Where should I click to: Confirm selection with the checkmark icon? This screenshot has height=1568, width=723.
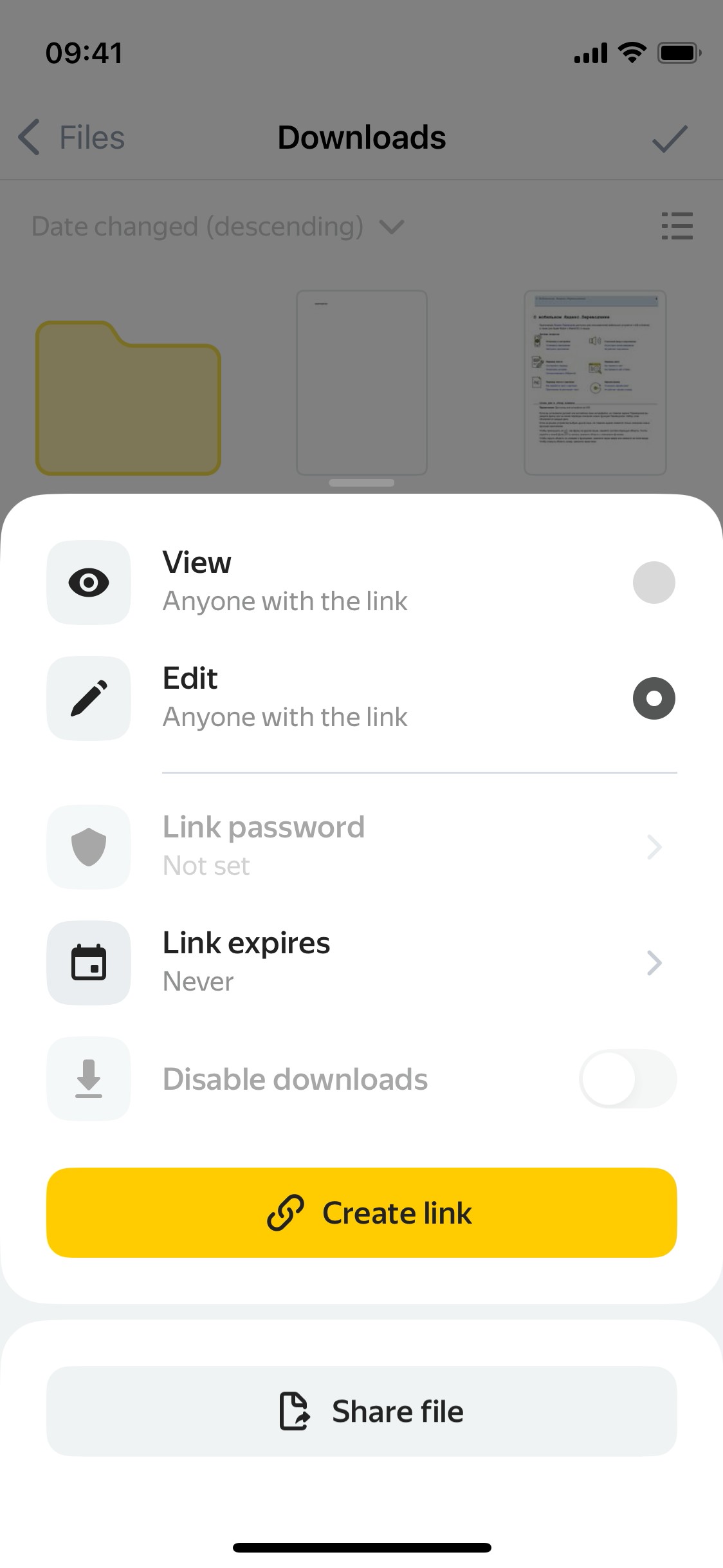coord(670,138)
